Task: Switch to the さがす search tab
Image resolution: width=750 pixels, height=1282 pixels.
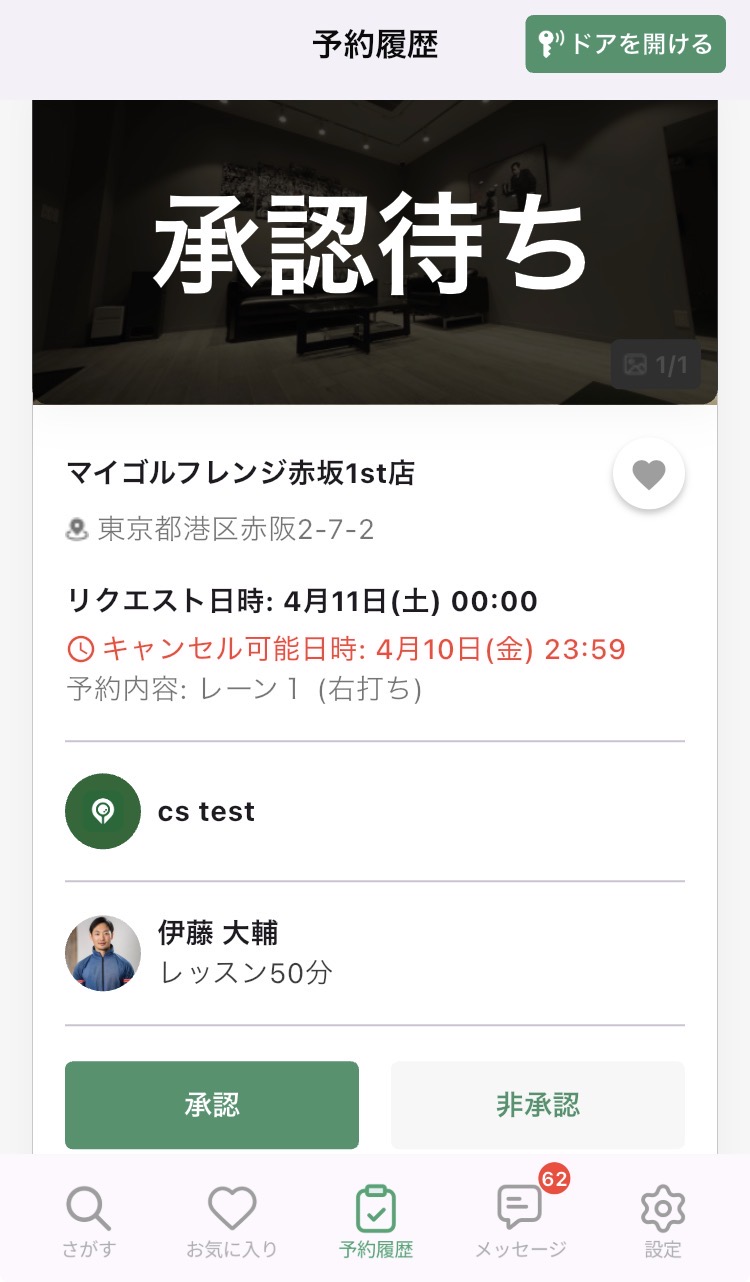Action: click(x=90, y=1220)
